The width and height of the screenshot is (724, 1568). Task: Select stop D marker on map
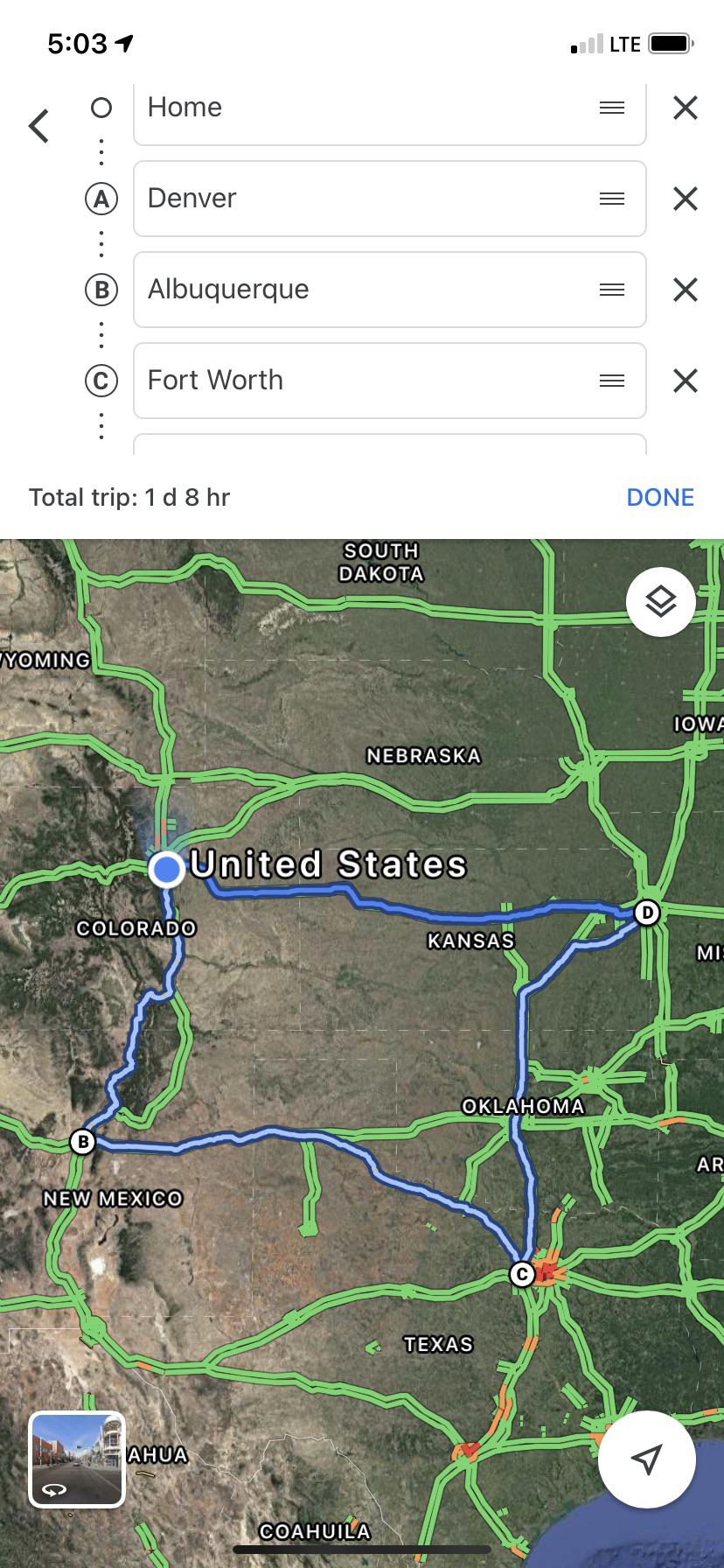646,913
